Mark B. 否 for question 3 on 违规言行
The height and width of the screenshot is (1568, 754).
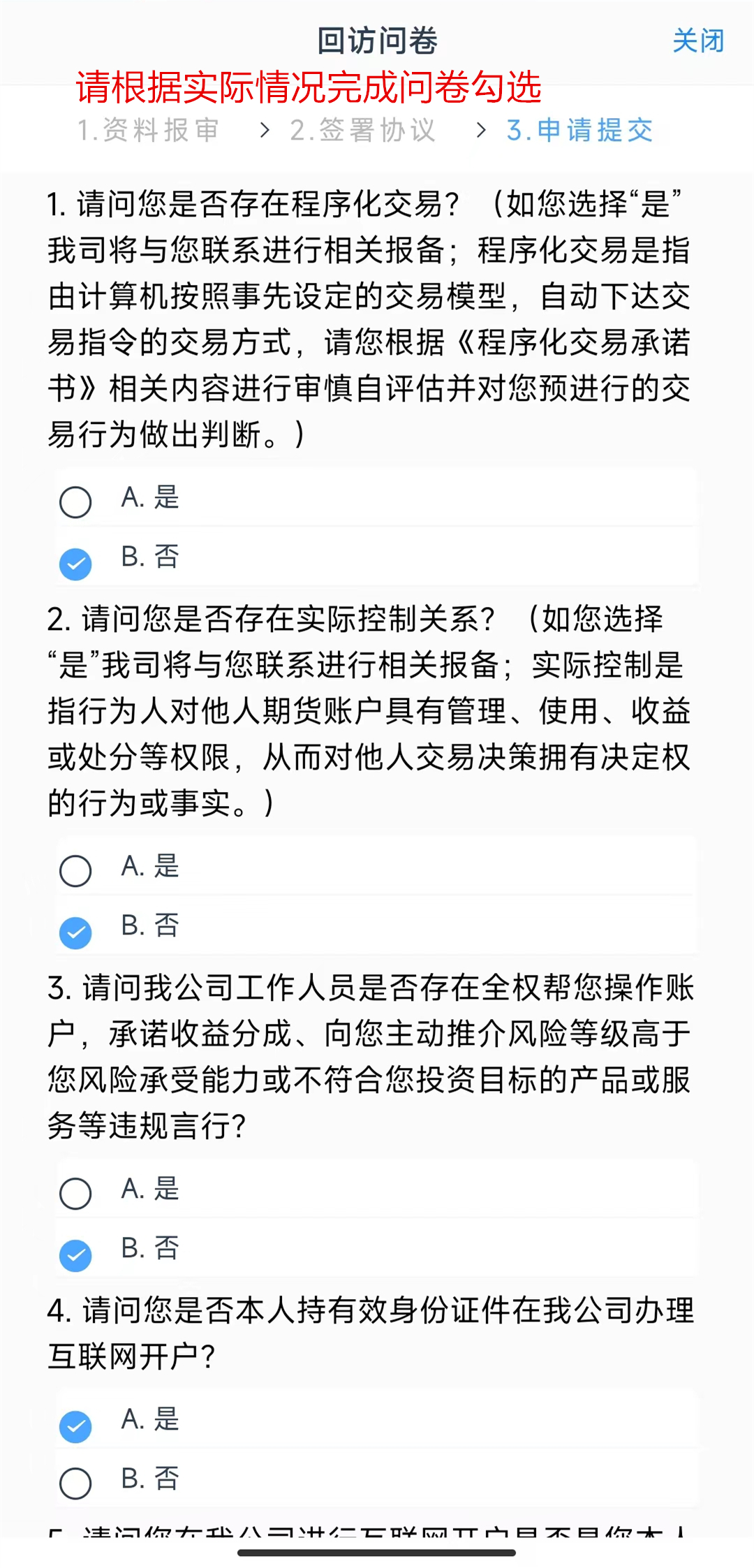coord(75,1255)
